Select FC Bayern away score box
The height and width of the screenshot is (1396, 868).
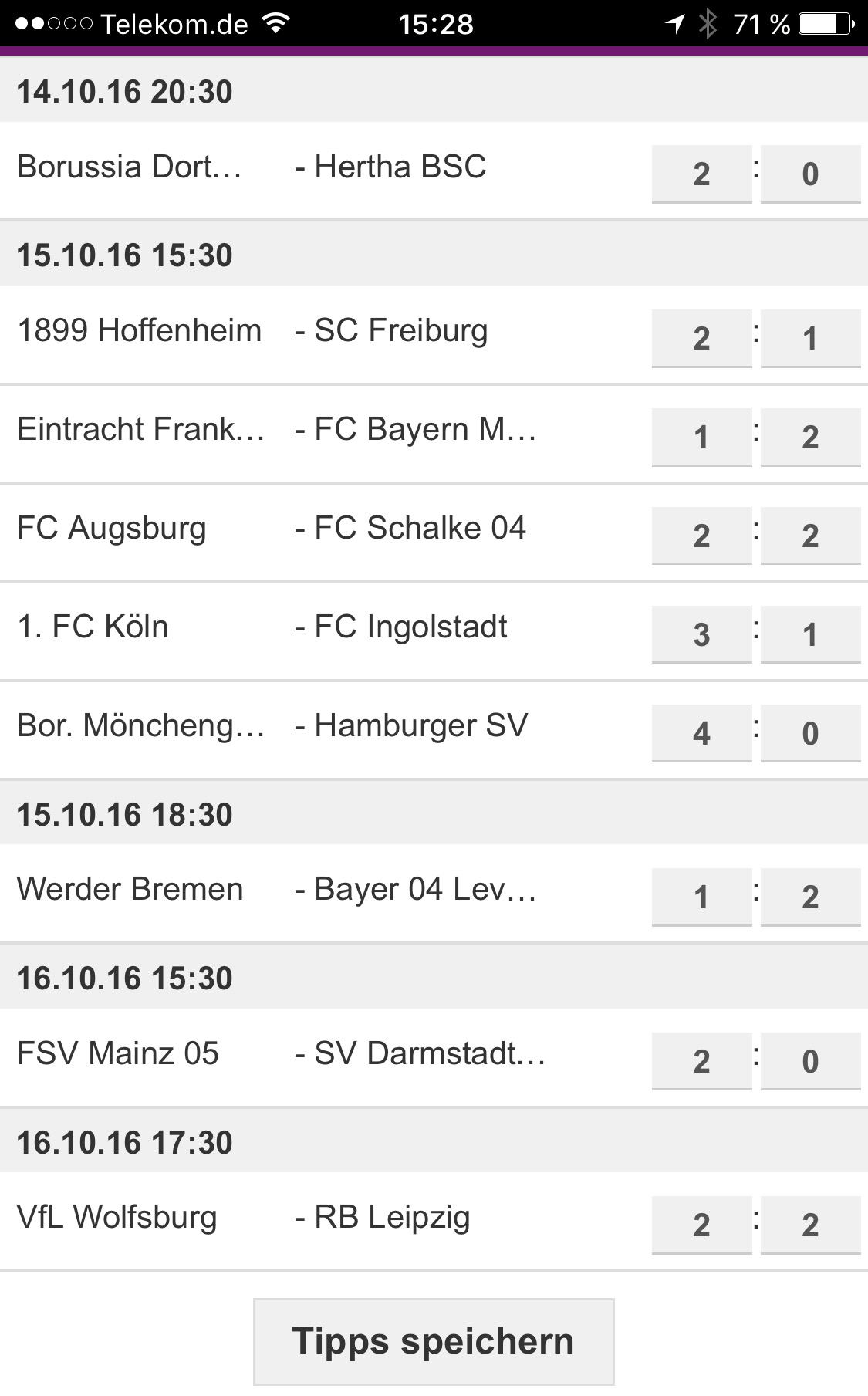(810, 437)
